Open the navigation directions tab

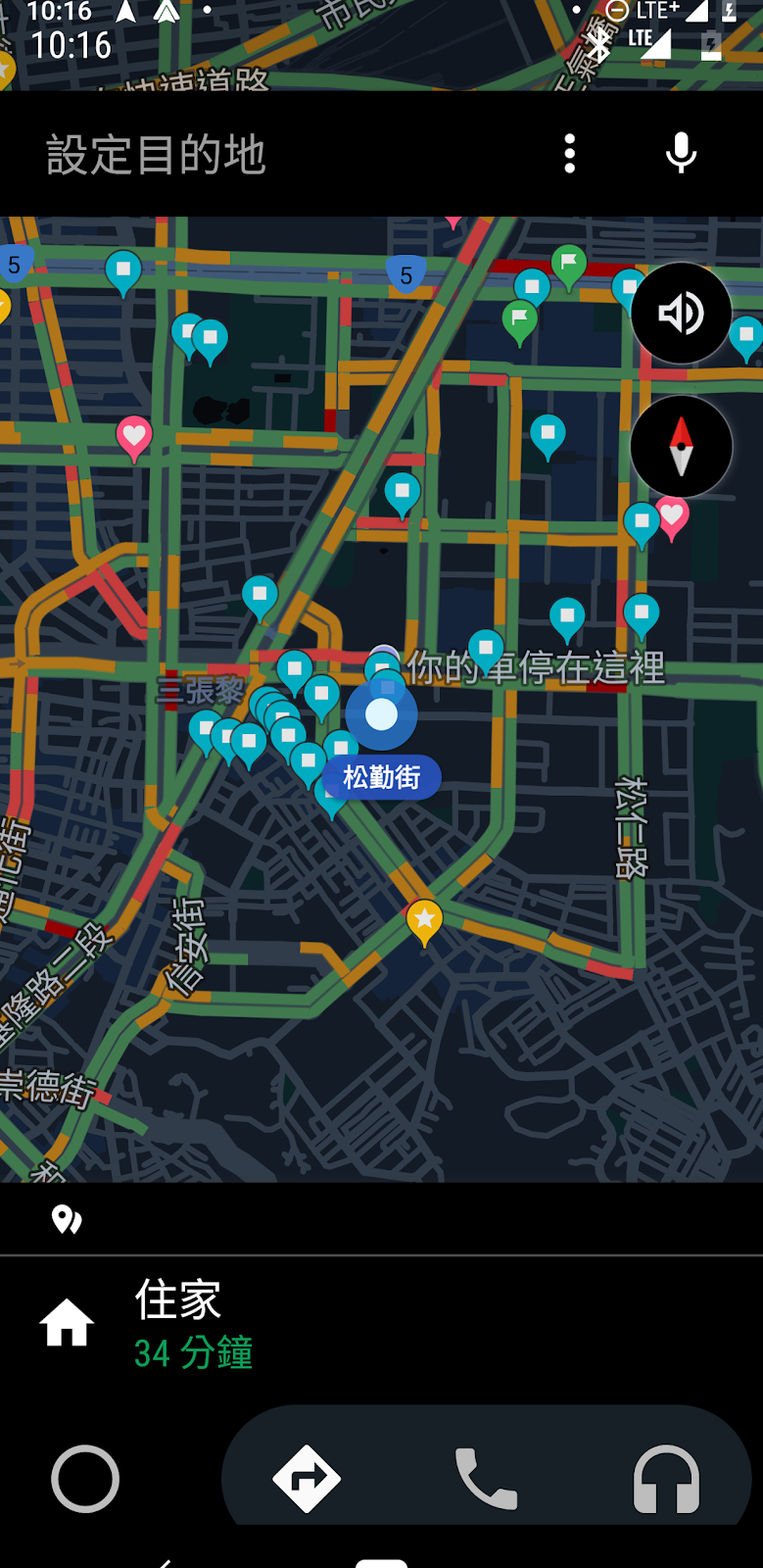[x=307, y=1478]
